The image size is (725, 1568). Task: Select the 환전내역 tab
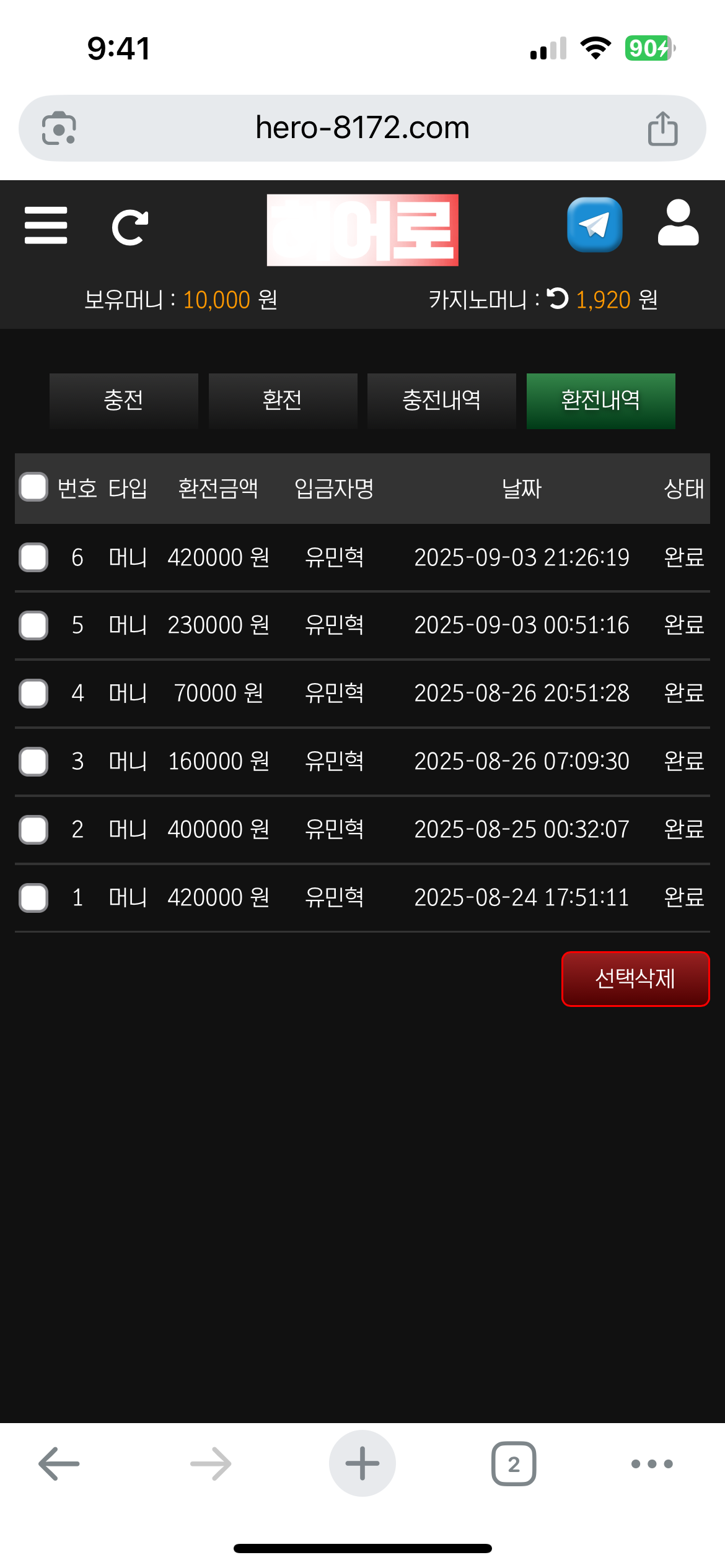click(x=600, y=401)
